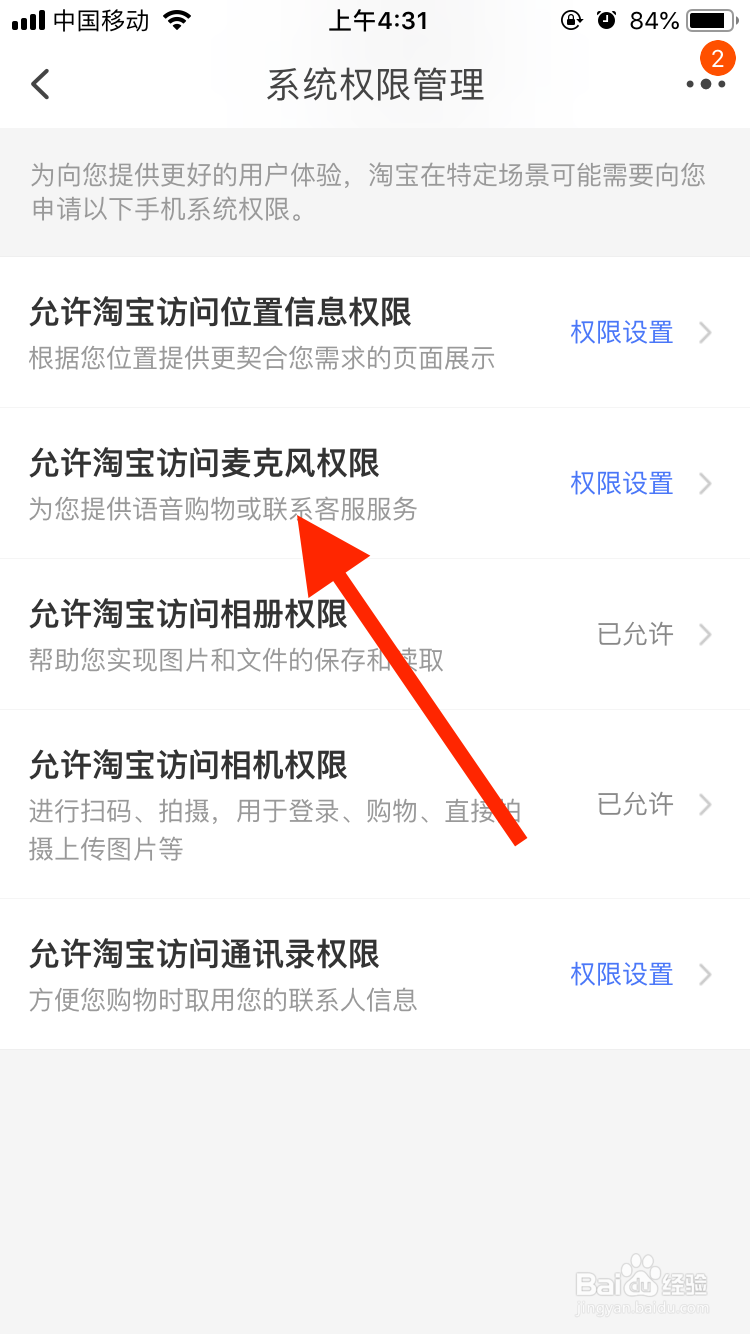Image resolution: width=750 pixels, height=1334 pixels.
Task: Open the camera permission detail arrow
Action: coord(707,804)
